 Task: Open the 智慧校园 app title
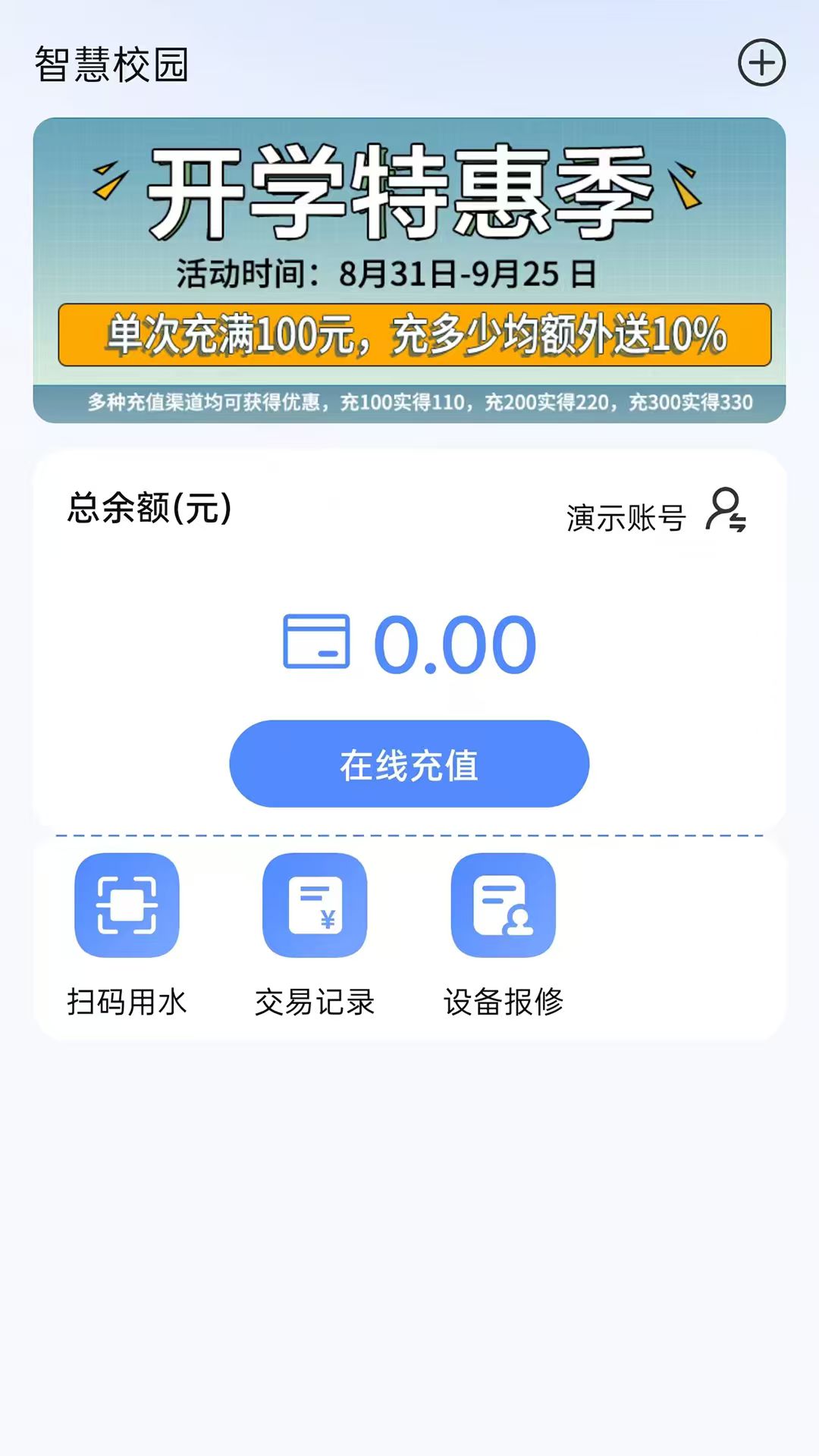(112, 66)
